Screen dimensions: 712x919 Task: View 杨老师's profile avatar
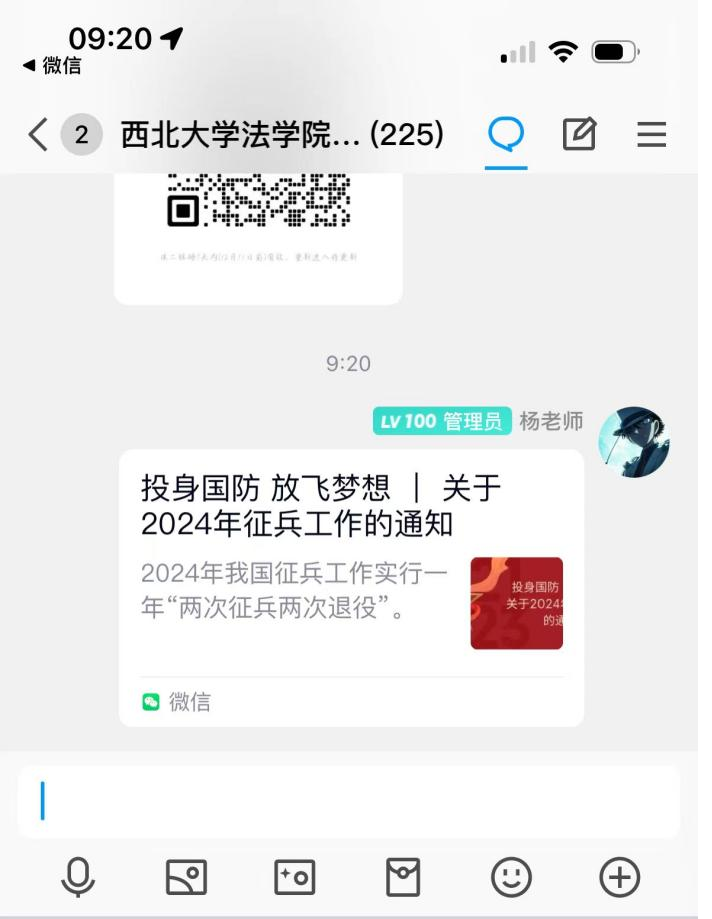click(x=633, y=441)
